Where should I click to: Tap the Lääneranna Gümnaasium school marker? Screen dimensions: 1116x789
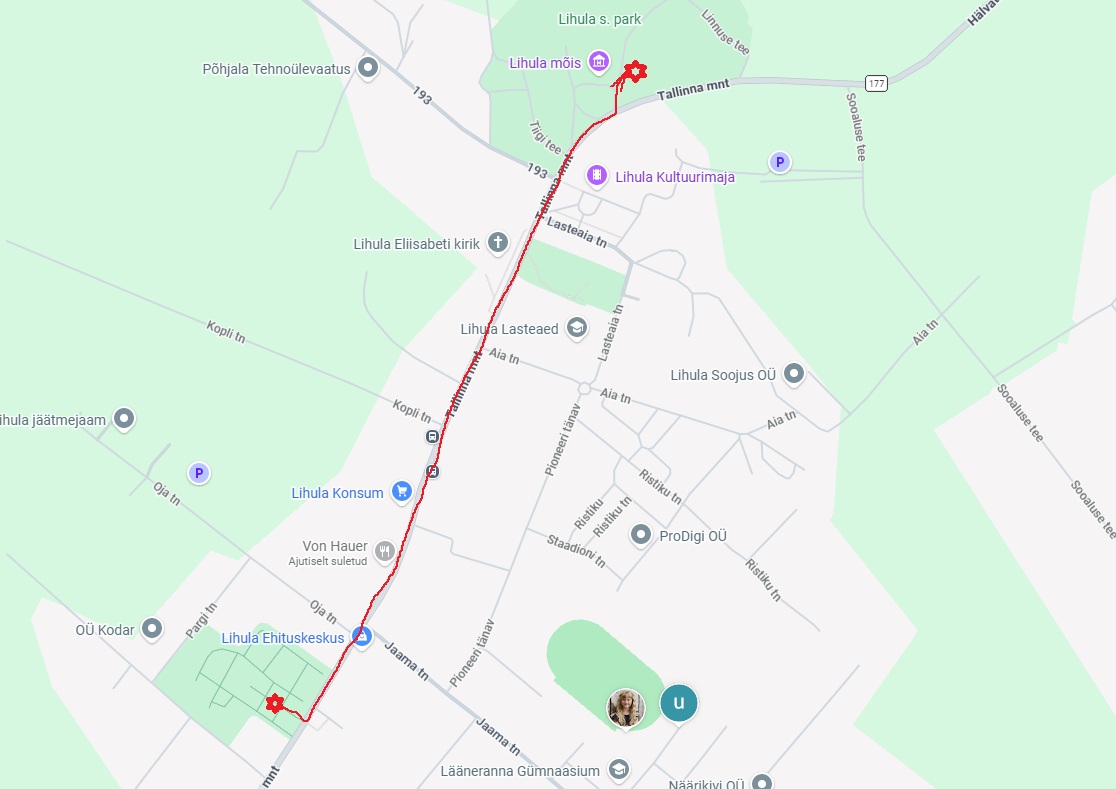[x=619, y=770]
